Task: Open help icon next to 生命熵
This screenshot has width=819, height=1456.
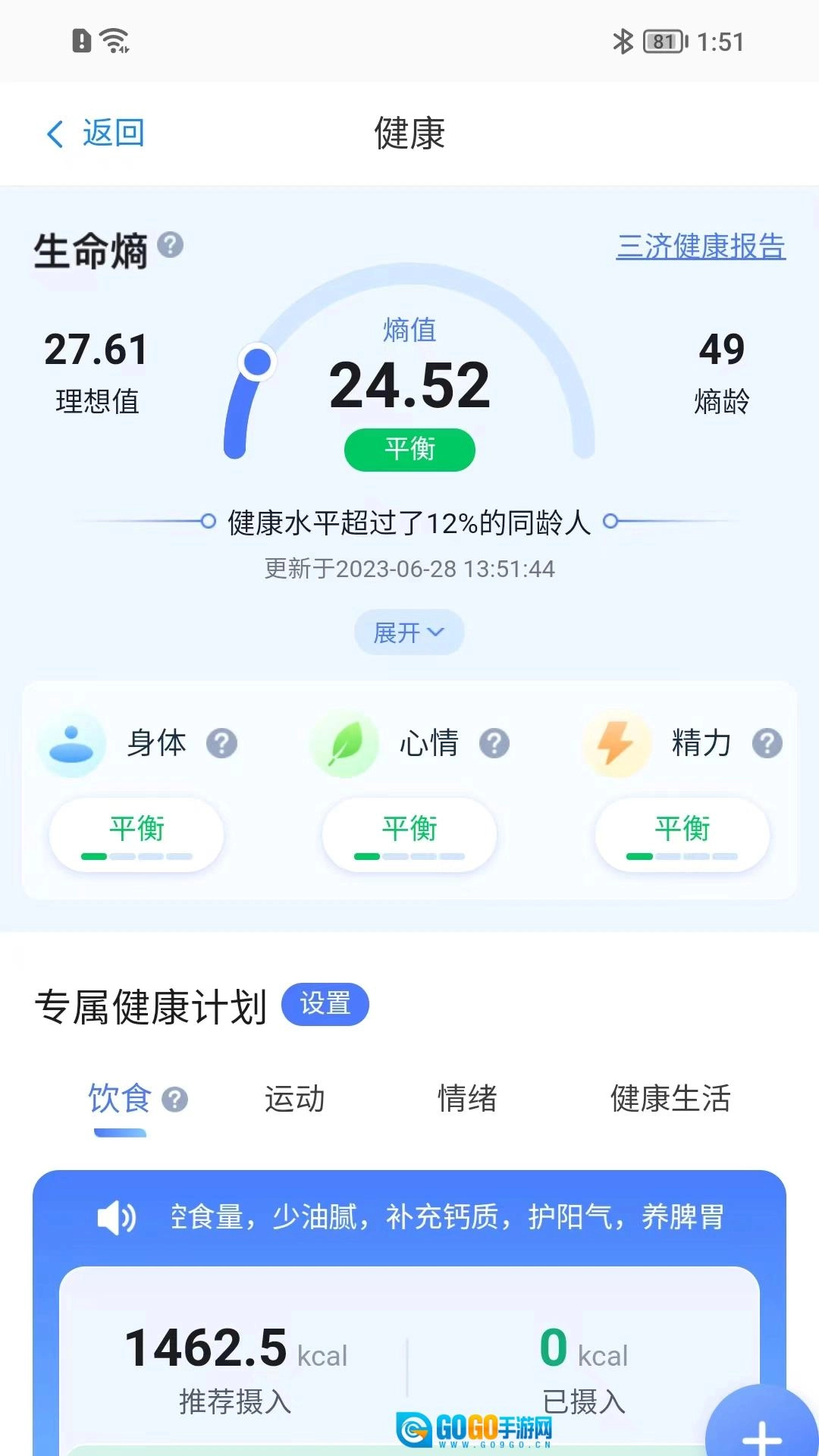Action: click(171, 245)
